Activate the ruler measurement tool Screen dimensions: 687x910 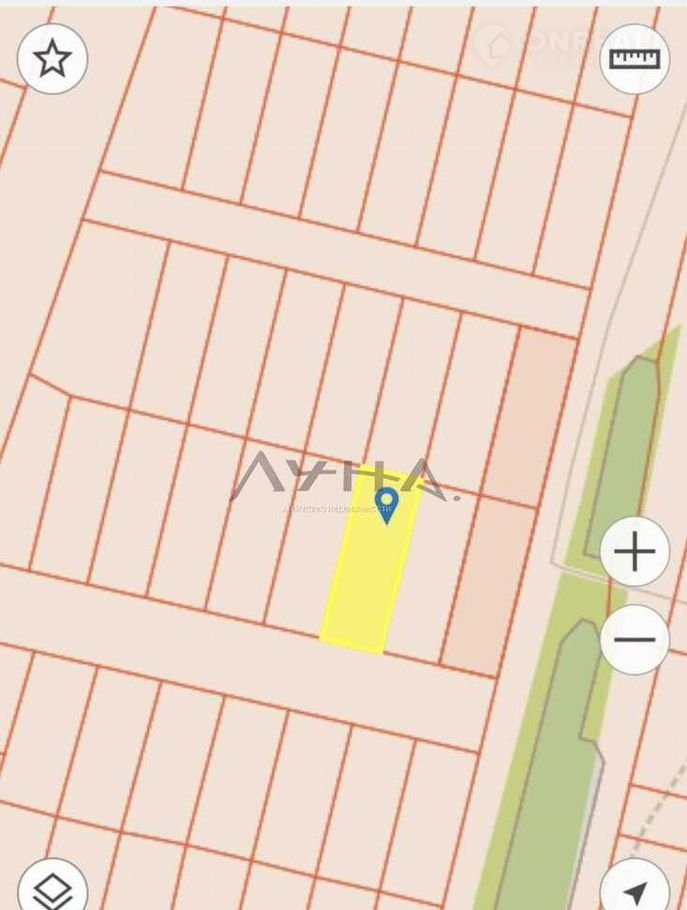point(634,59)
